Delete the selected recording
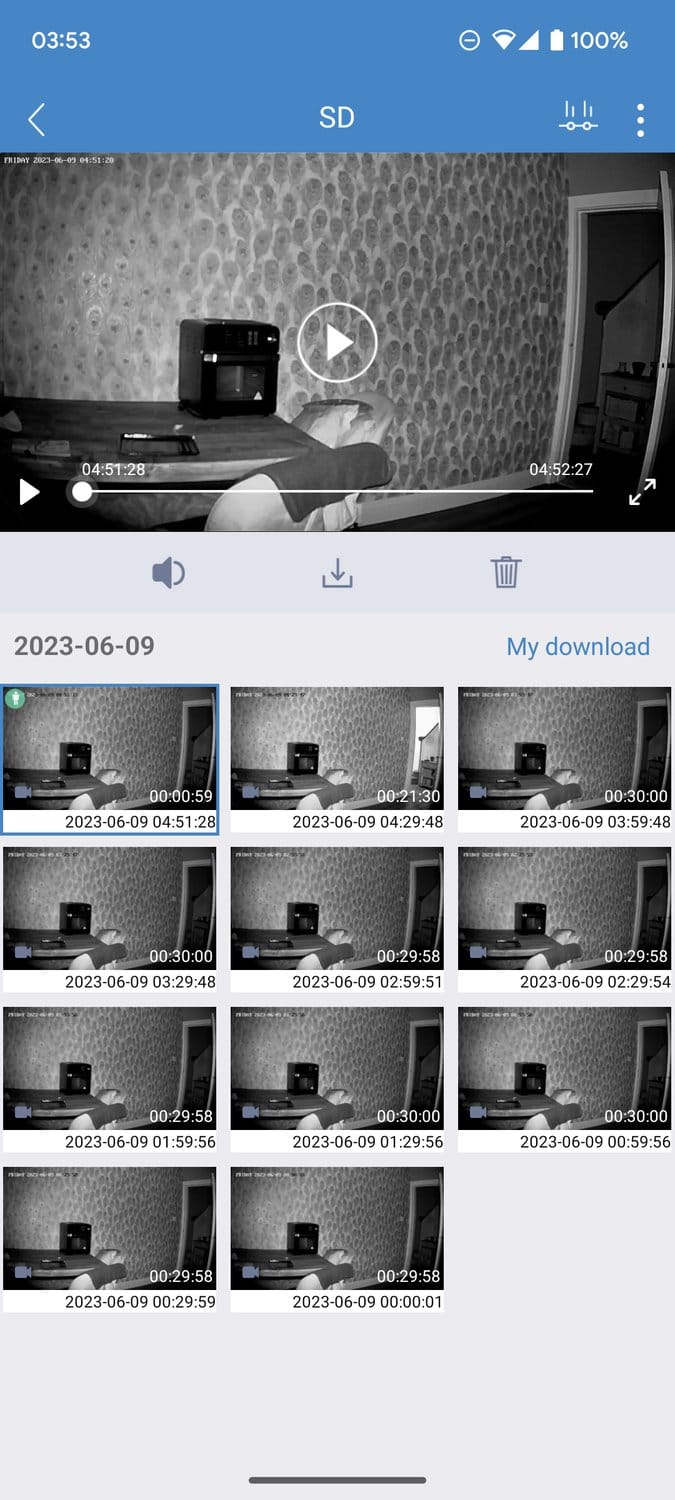 506,573
